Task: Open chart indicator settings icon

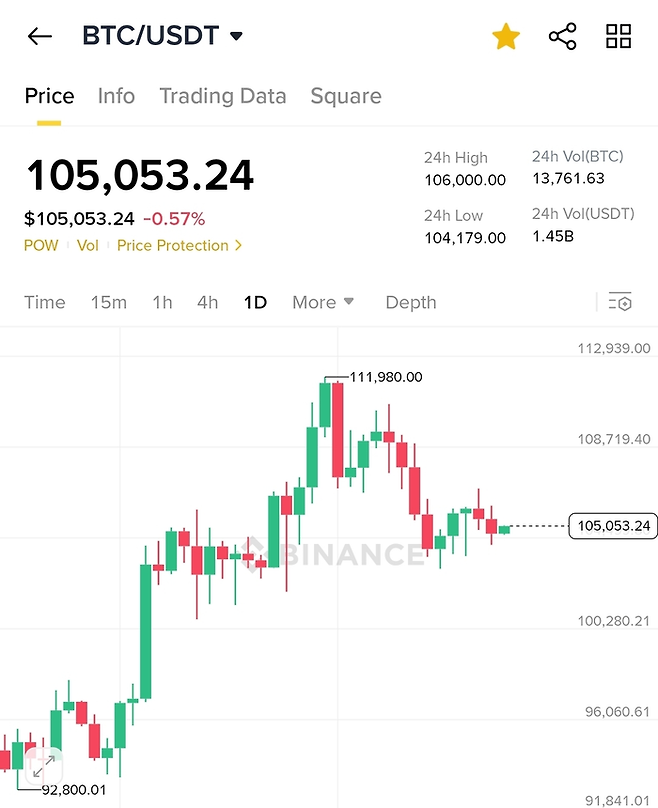Action: [620, 302]
